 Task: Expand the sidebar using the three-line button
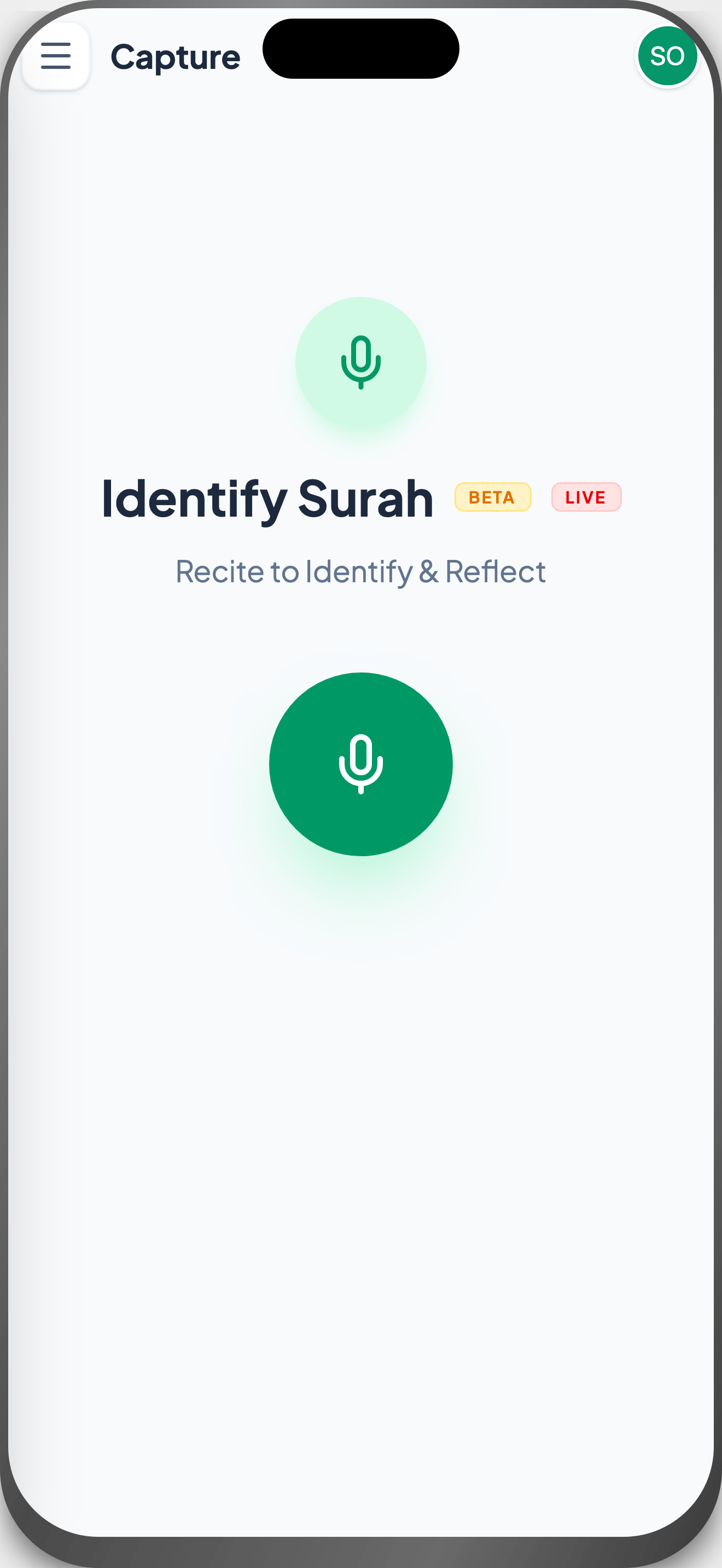55,56
